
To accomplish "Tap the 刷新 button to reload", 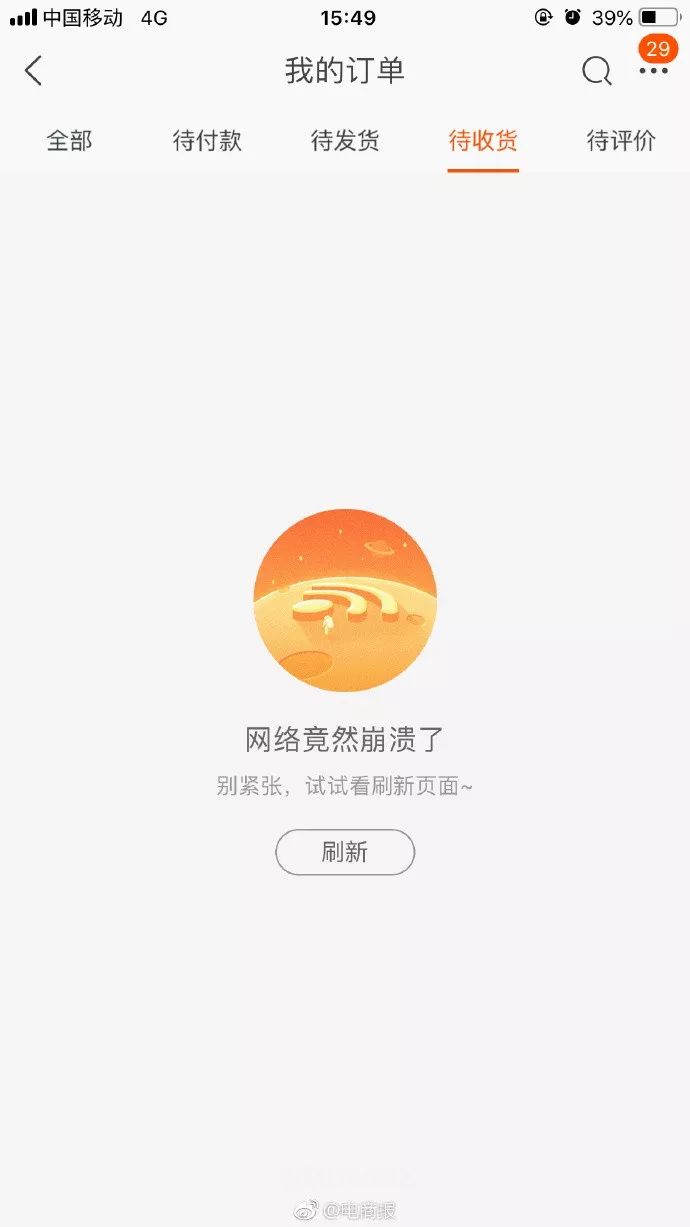I will tap(345, 852).
